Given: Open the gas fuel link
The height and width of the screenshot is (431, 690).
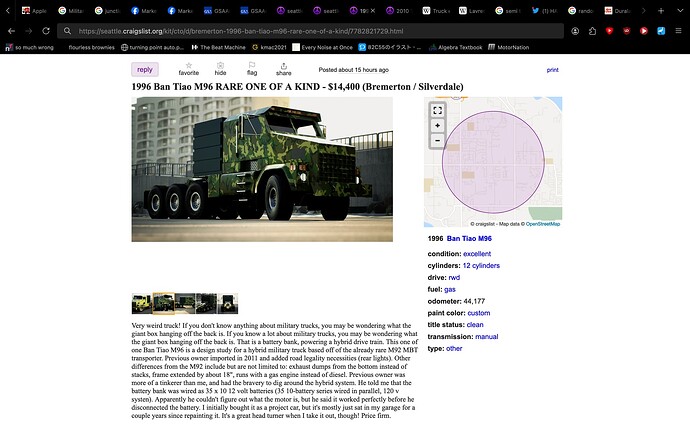Looking at the screenshot, I should coord(450,289).
